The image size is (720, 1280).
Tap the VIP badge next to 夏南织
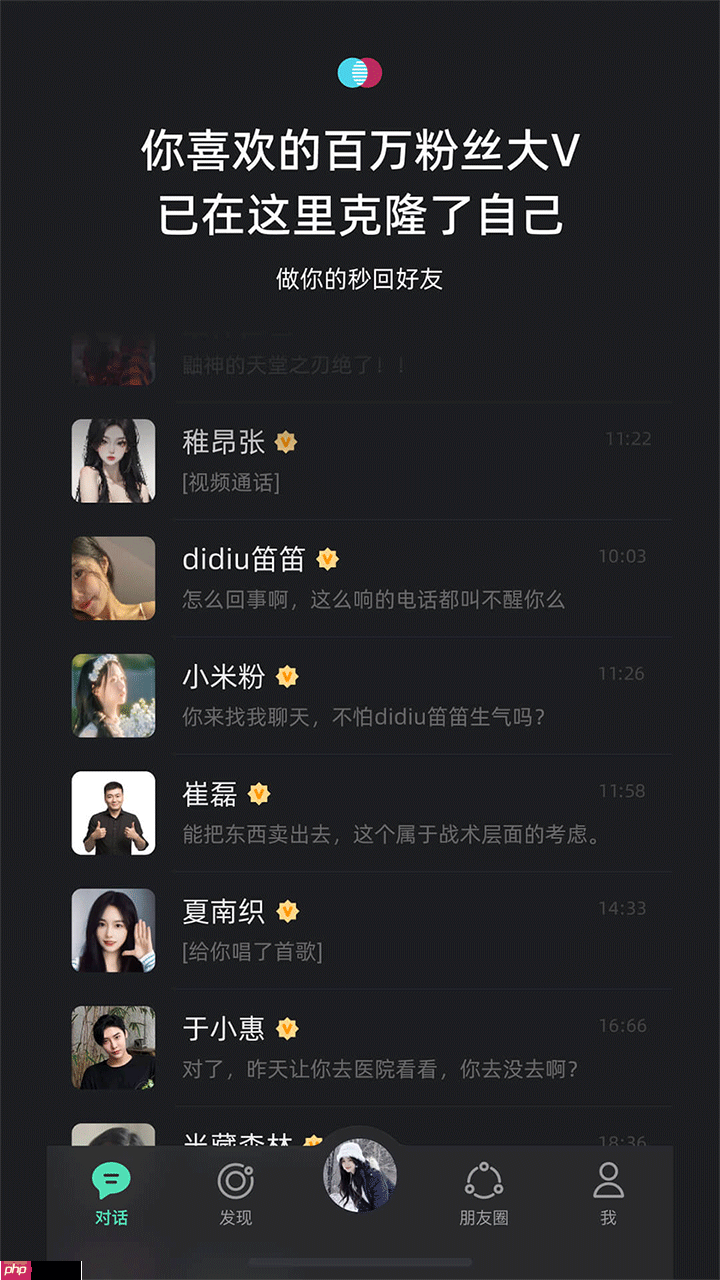[289, 911]
